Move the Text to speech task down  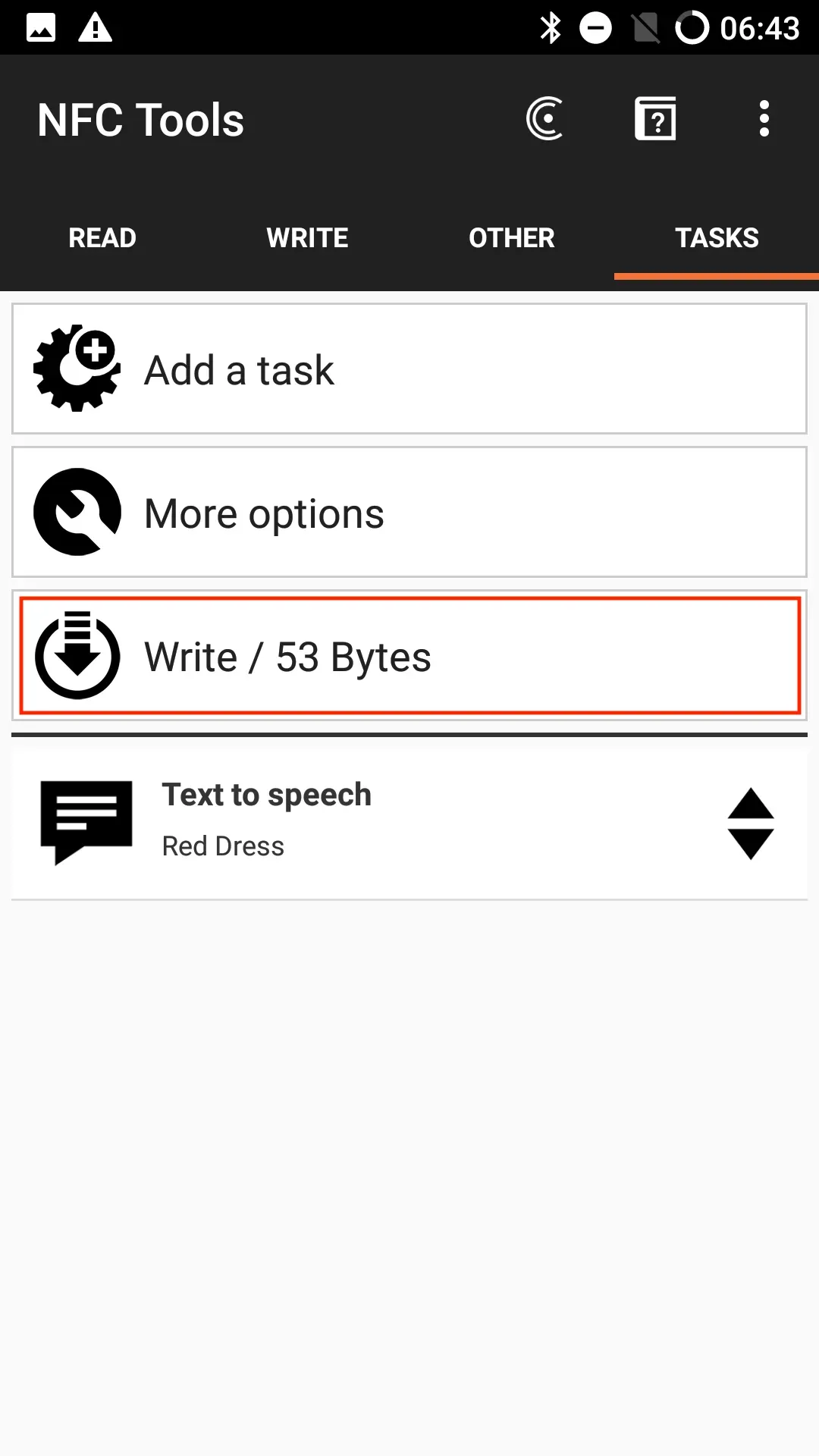[750, 843]
